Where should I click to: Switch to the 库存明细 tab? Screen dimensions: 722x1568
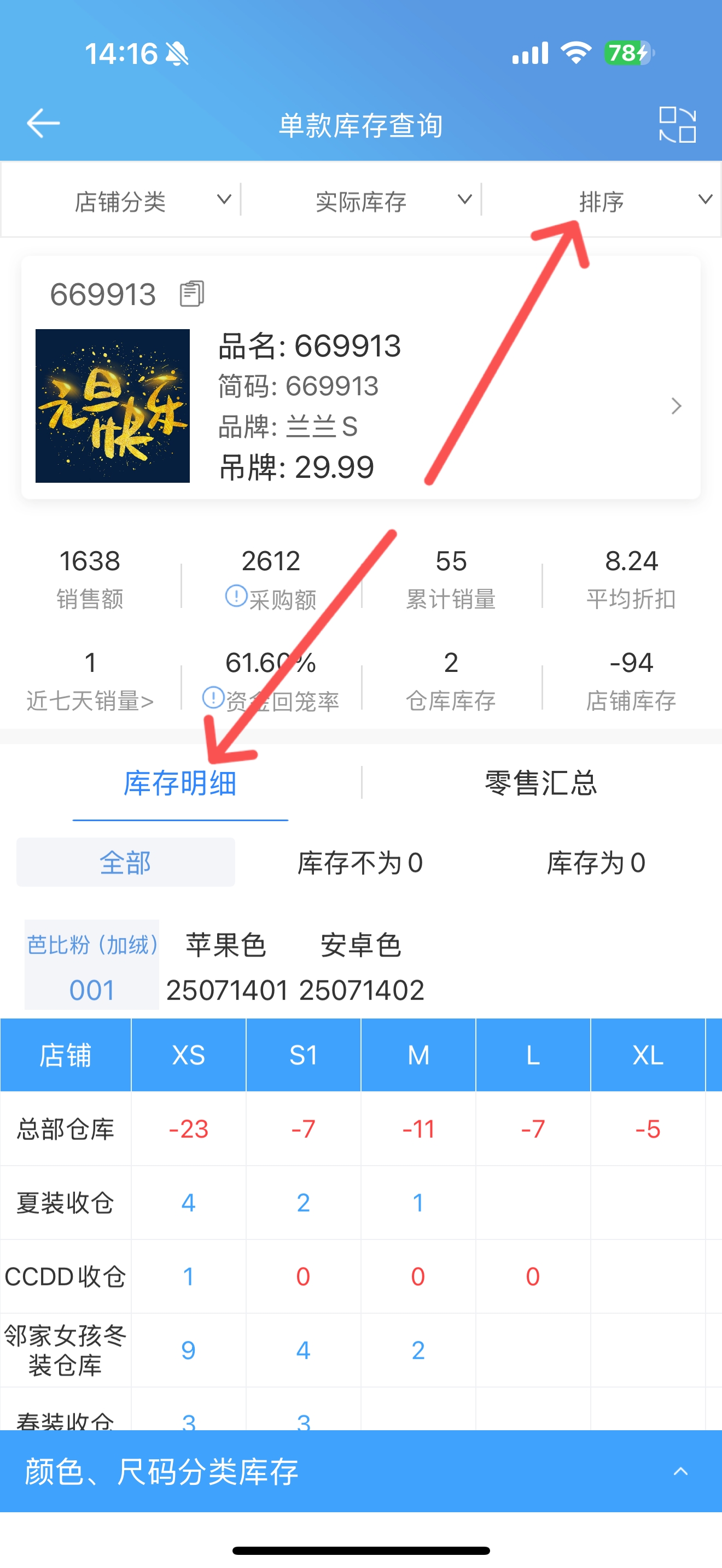coord(180,783)
